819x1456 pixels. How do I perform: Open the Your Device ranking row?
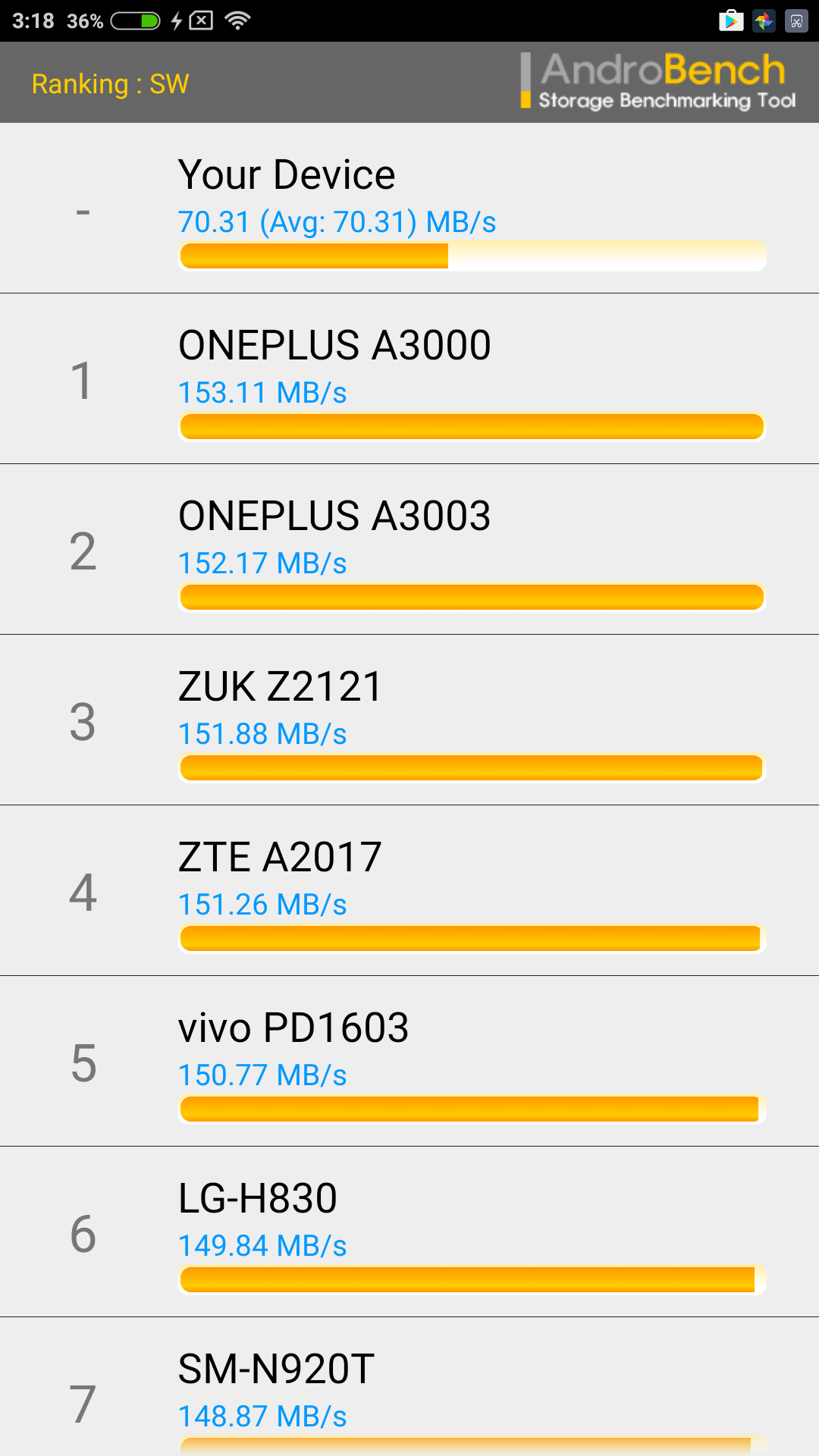click(x=409, y=209)
